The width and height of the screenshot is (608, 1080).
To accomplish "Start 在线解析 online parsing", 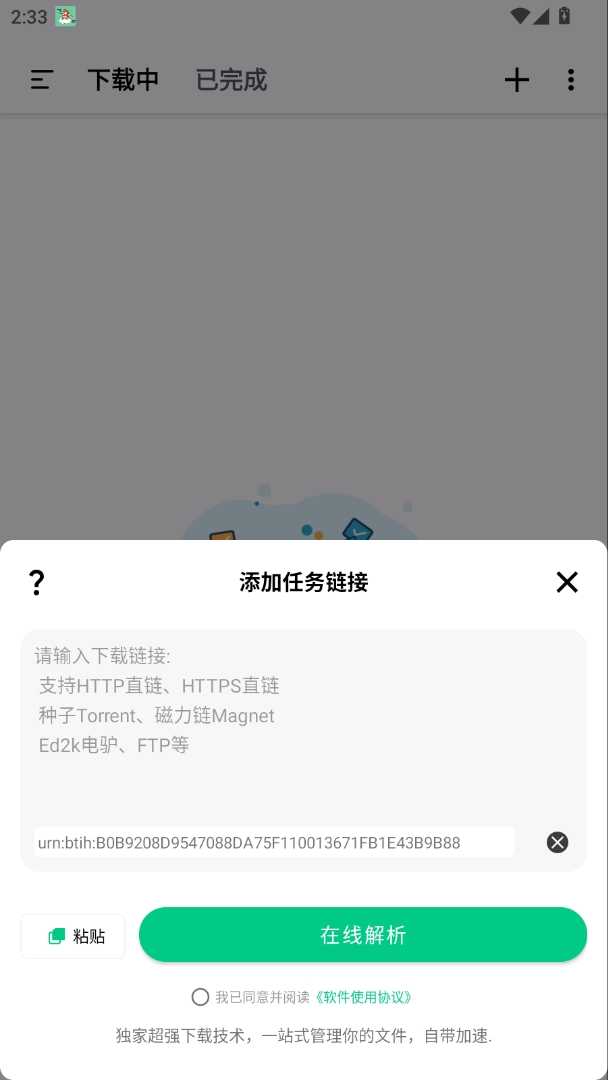I will click(x=362, y=935).
